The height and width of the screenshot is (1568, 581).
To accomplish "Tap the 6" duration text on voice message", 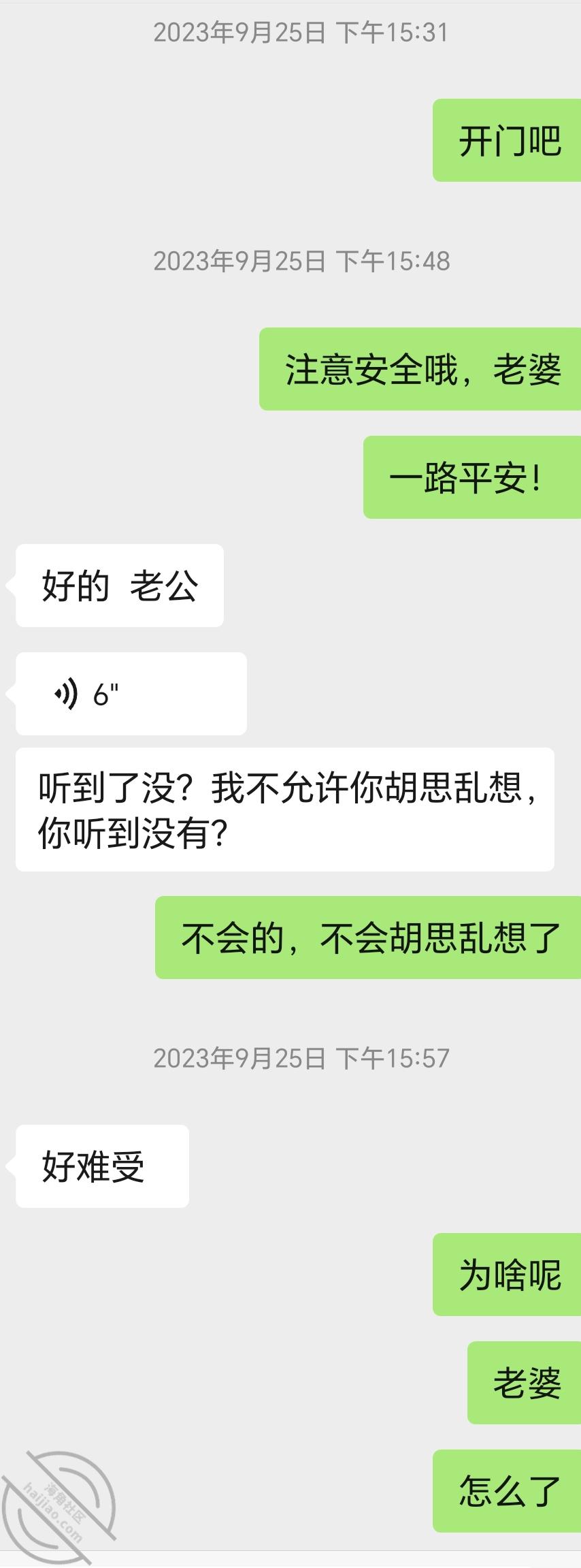I will point(102,694).
